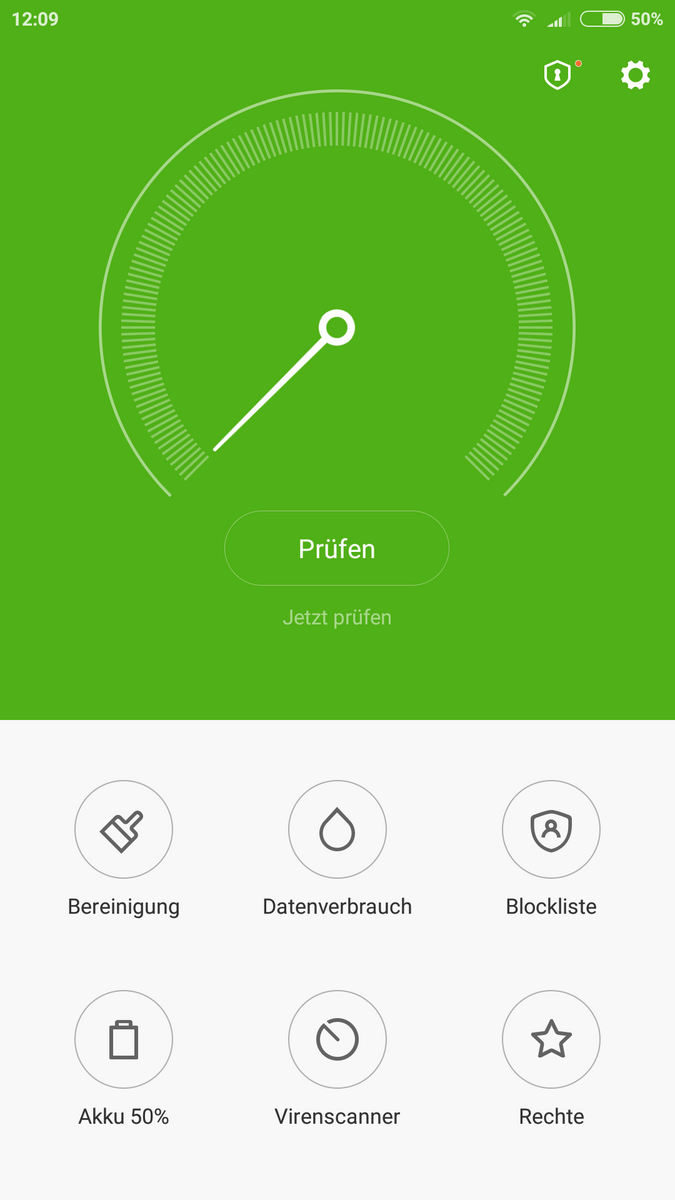Open Datenverbrauch data usage
The height and width of the screenshot is (1200, 675).
[337, 830]
